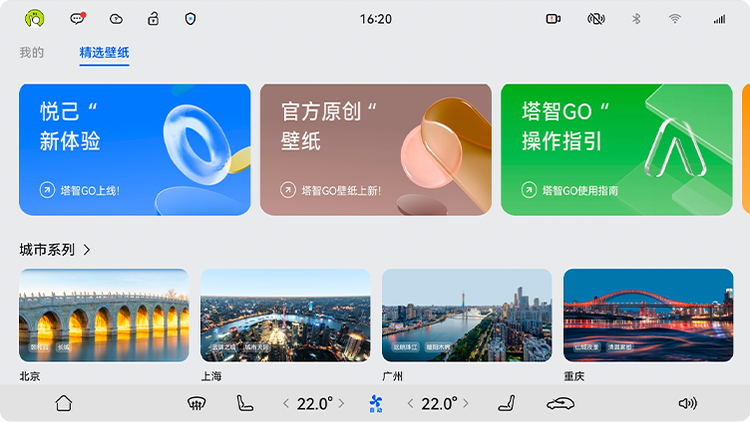Open the user profile avatar
750x422 pixels.
(x=35, y=18)
